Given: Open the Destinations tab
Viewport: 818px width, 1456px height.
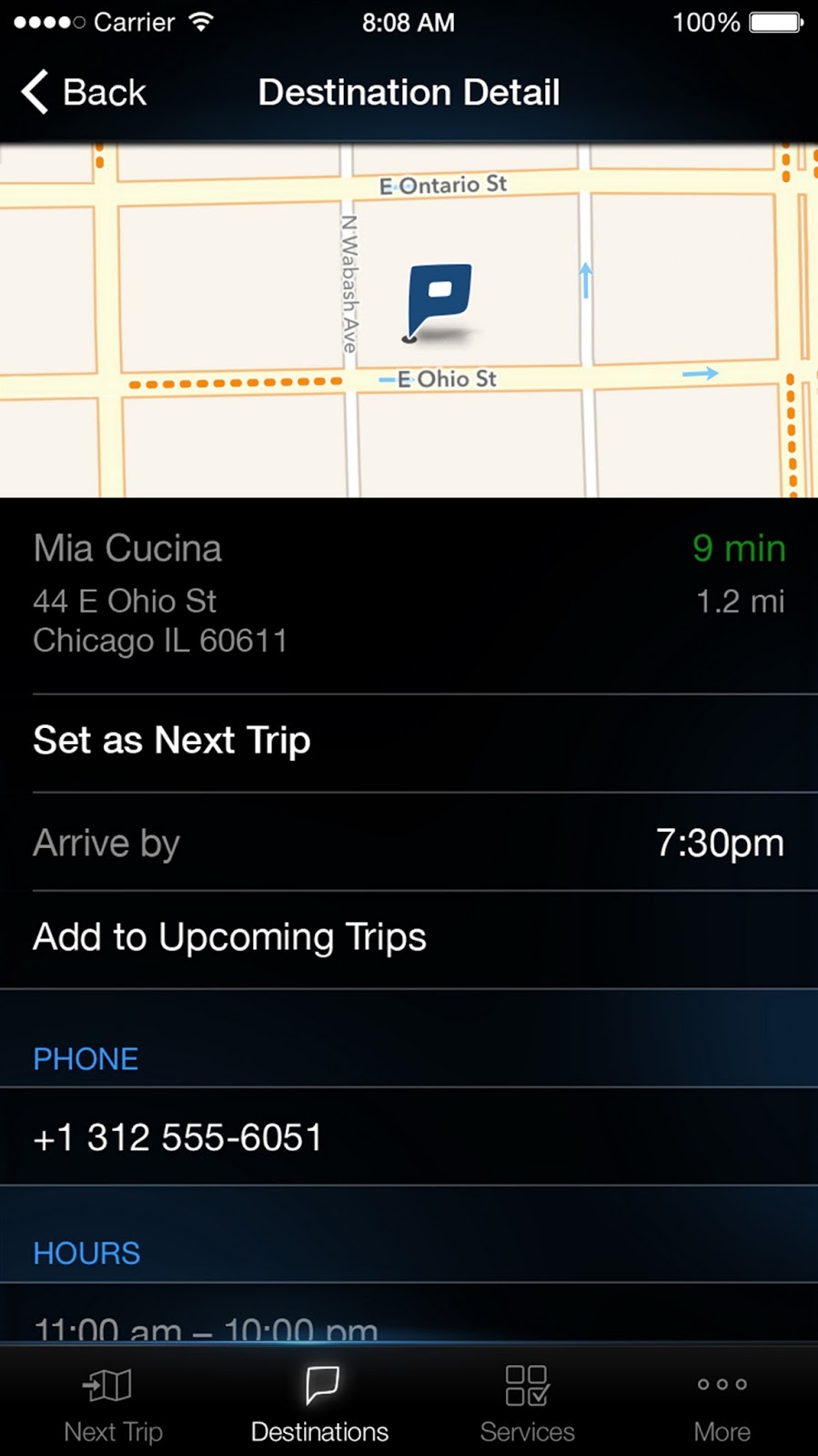Looking at the screenshot, I should click(319, 1405).
